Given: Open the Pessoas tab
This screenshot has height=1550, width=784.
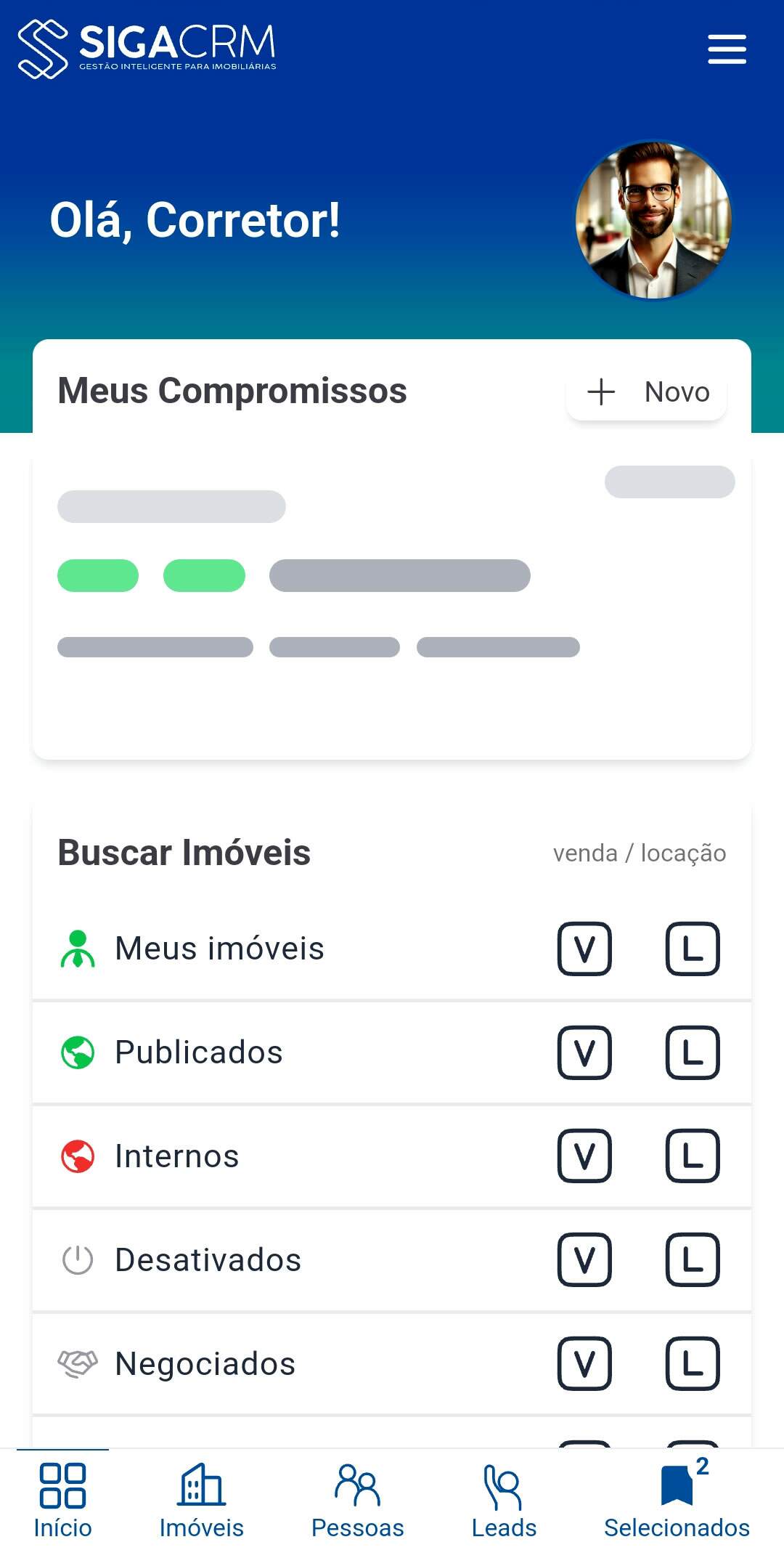Looking at the screenshot, I should tap(357, 1500).
